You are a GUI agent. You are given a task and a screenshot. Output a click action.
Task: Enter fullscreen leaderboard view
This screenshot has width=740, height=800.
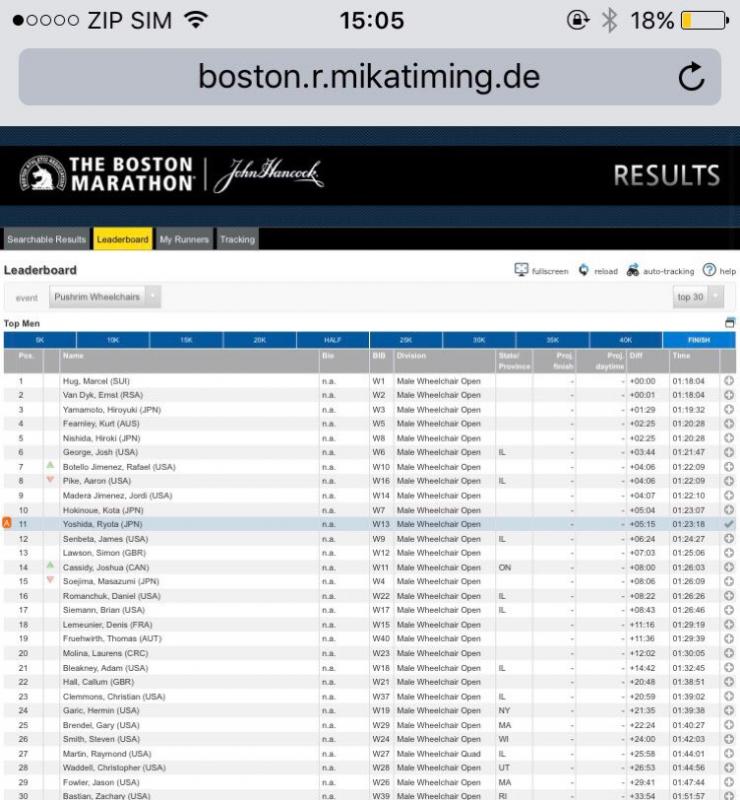pos(540,270)
